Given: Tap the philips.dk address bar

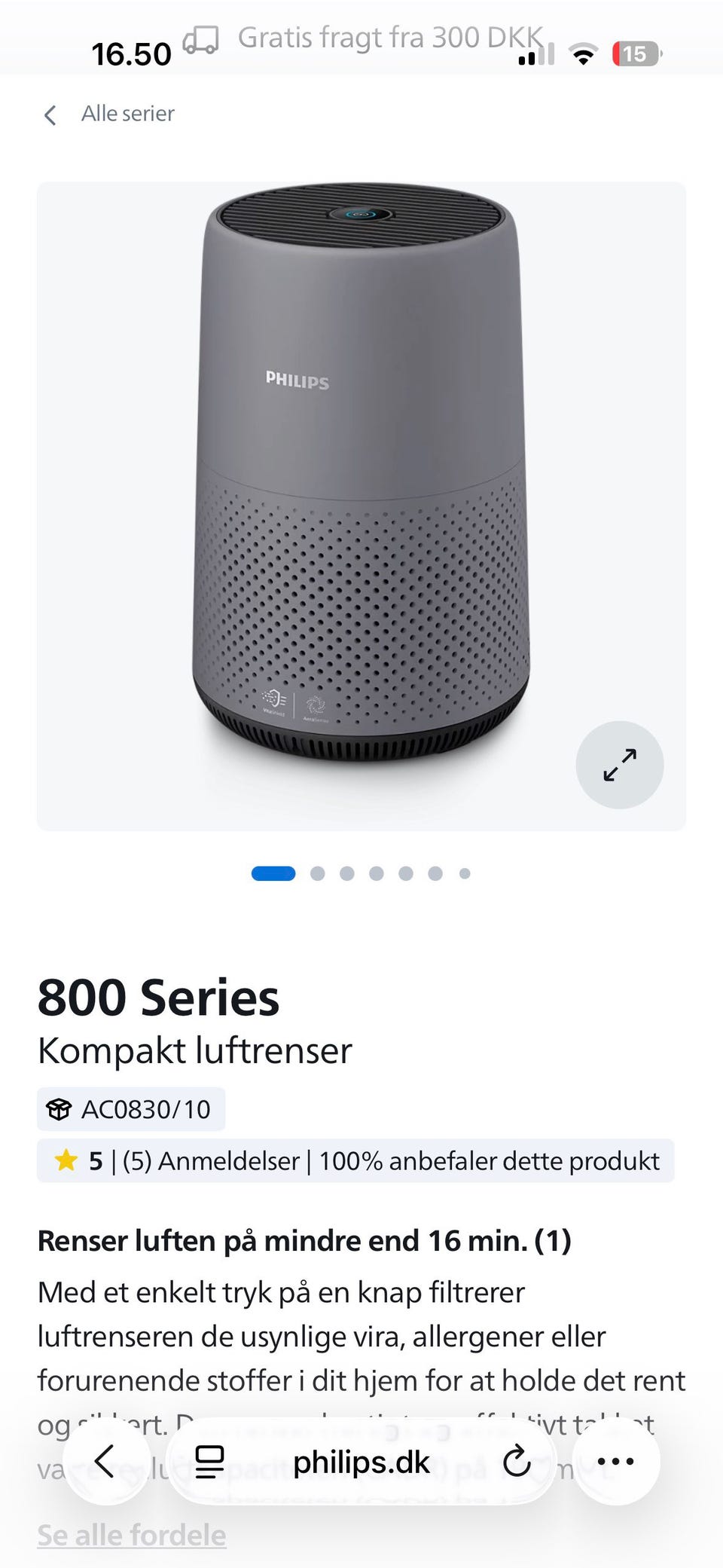Looking at the screenshot, I should pos(361,1462).
